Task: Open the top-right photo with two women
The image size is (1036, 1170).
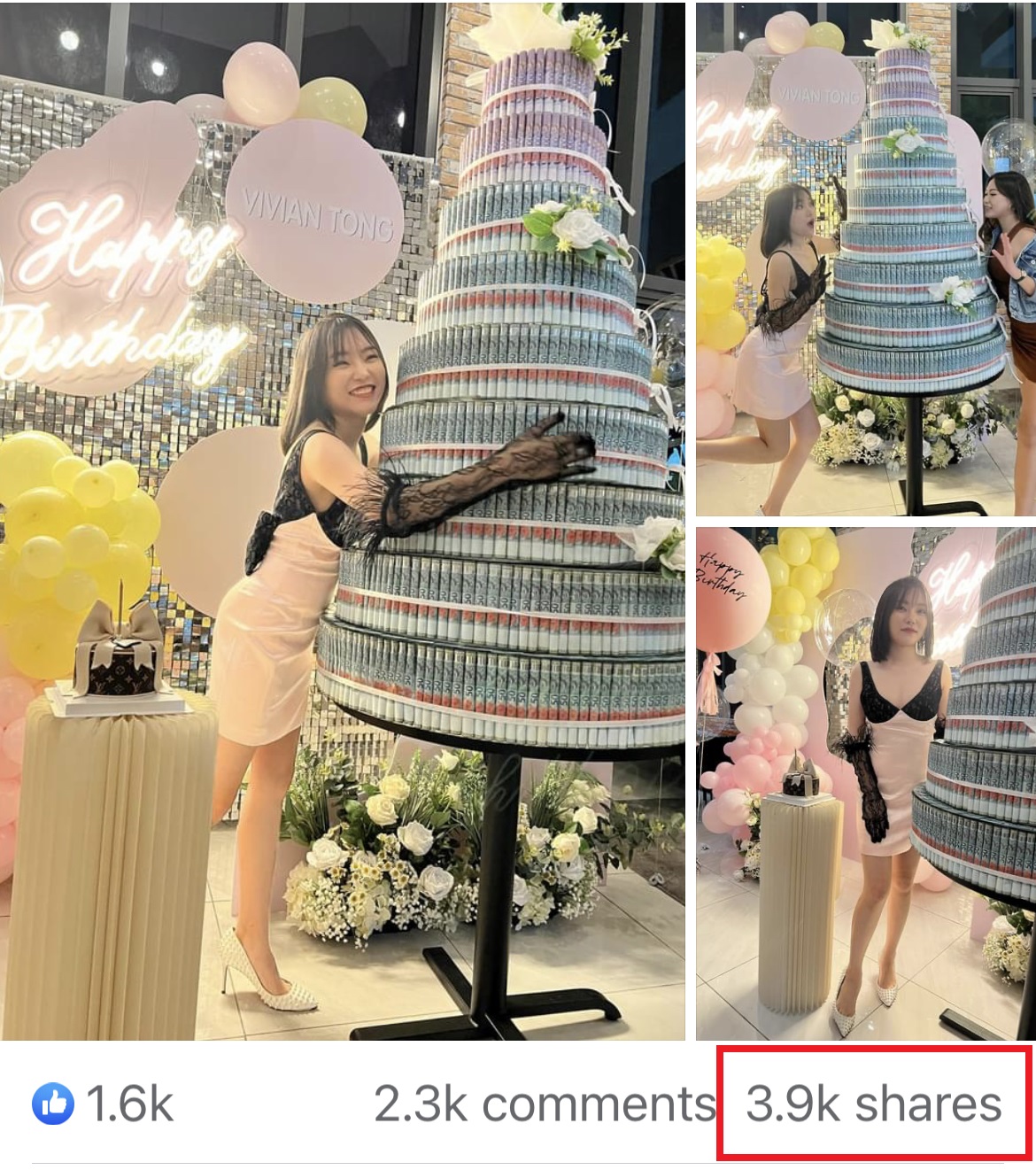Action: pyautogui.click(x=865, y=259)
